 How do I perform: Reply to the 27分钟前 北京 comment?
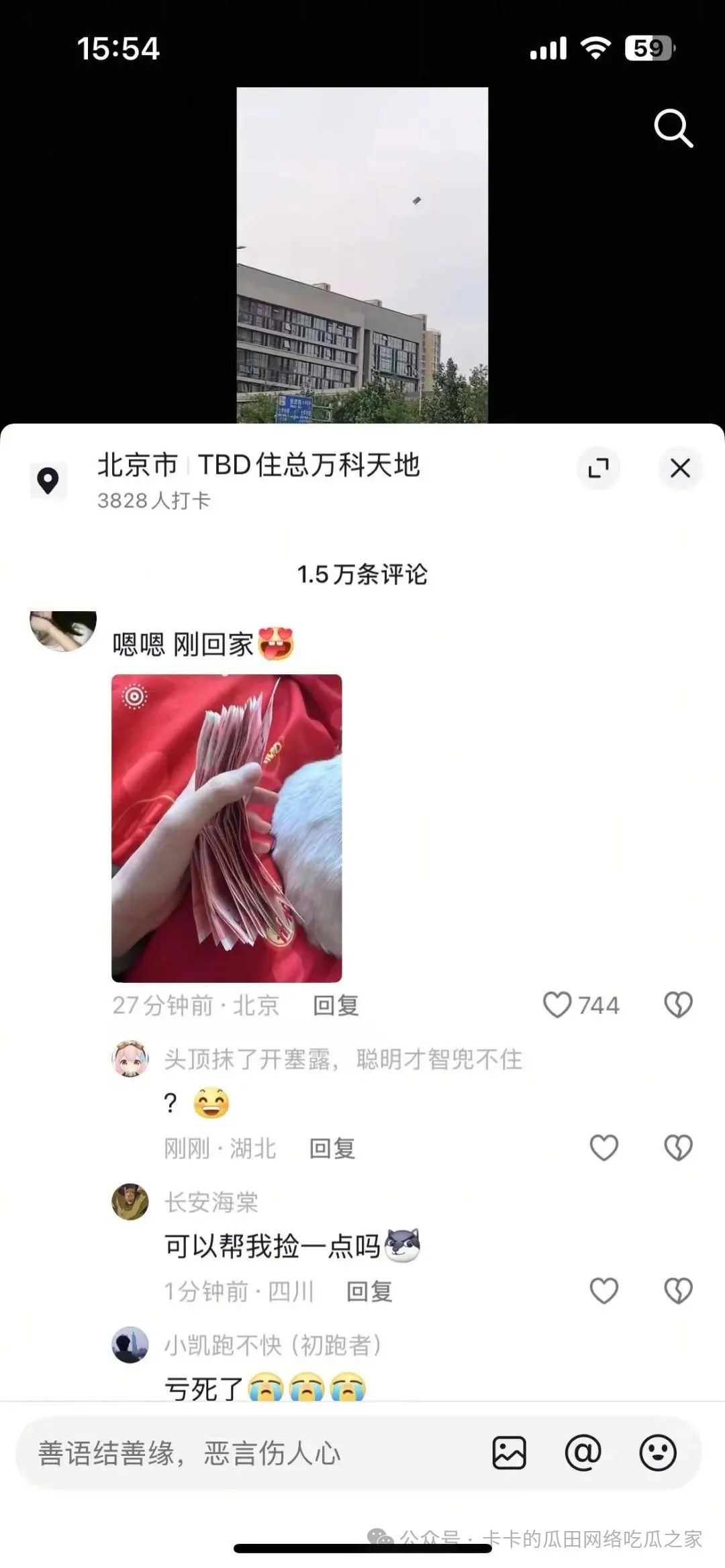click(336, 1005)
